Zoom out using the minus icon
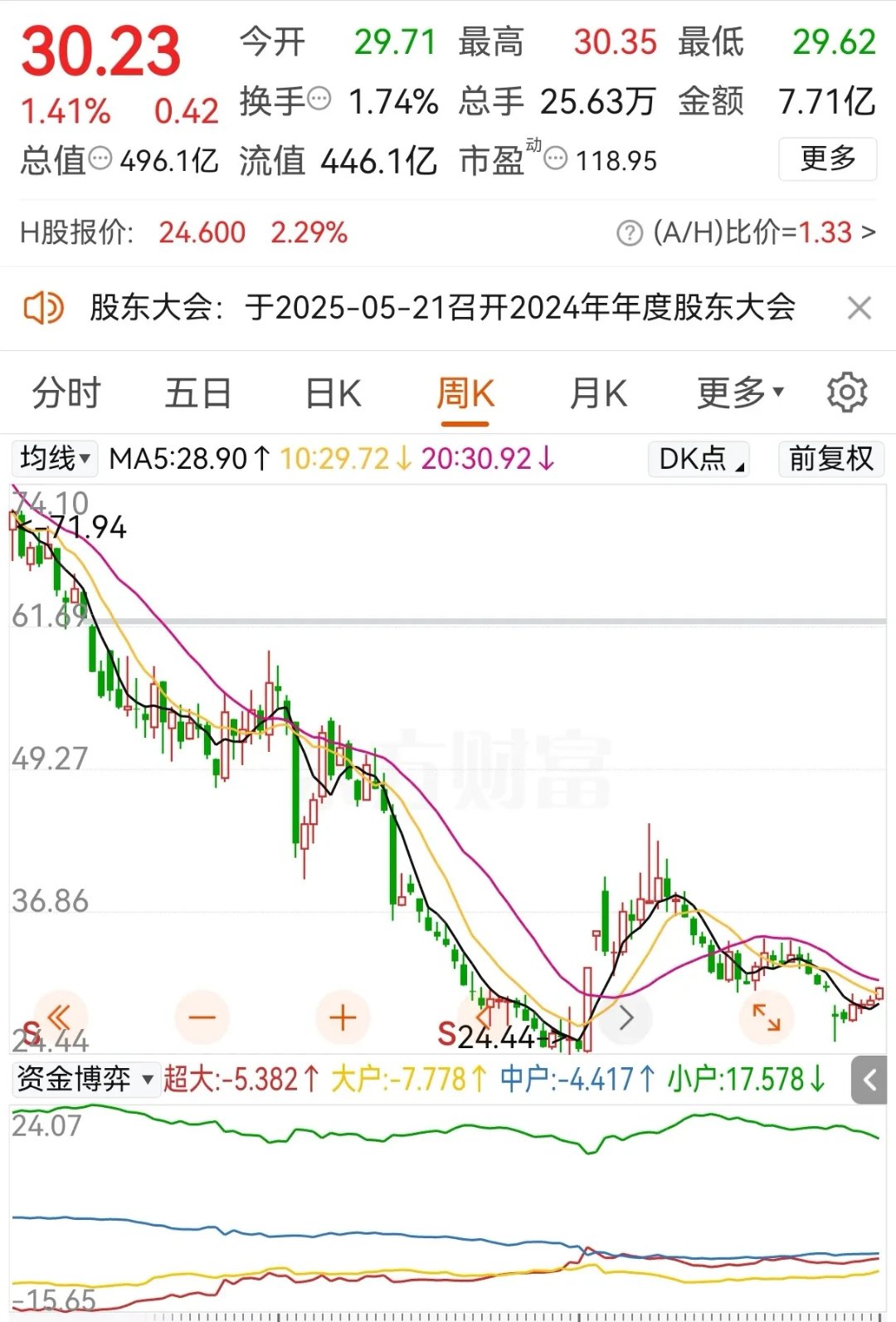Screen dimensions: 896x1322 point(201,1017)
